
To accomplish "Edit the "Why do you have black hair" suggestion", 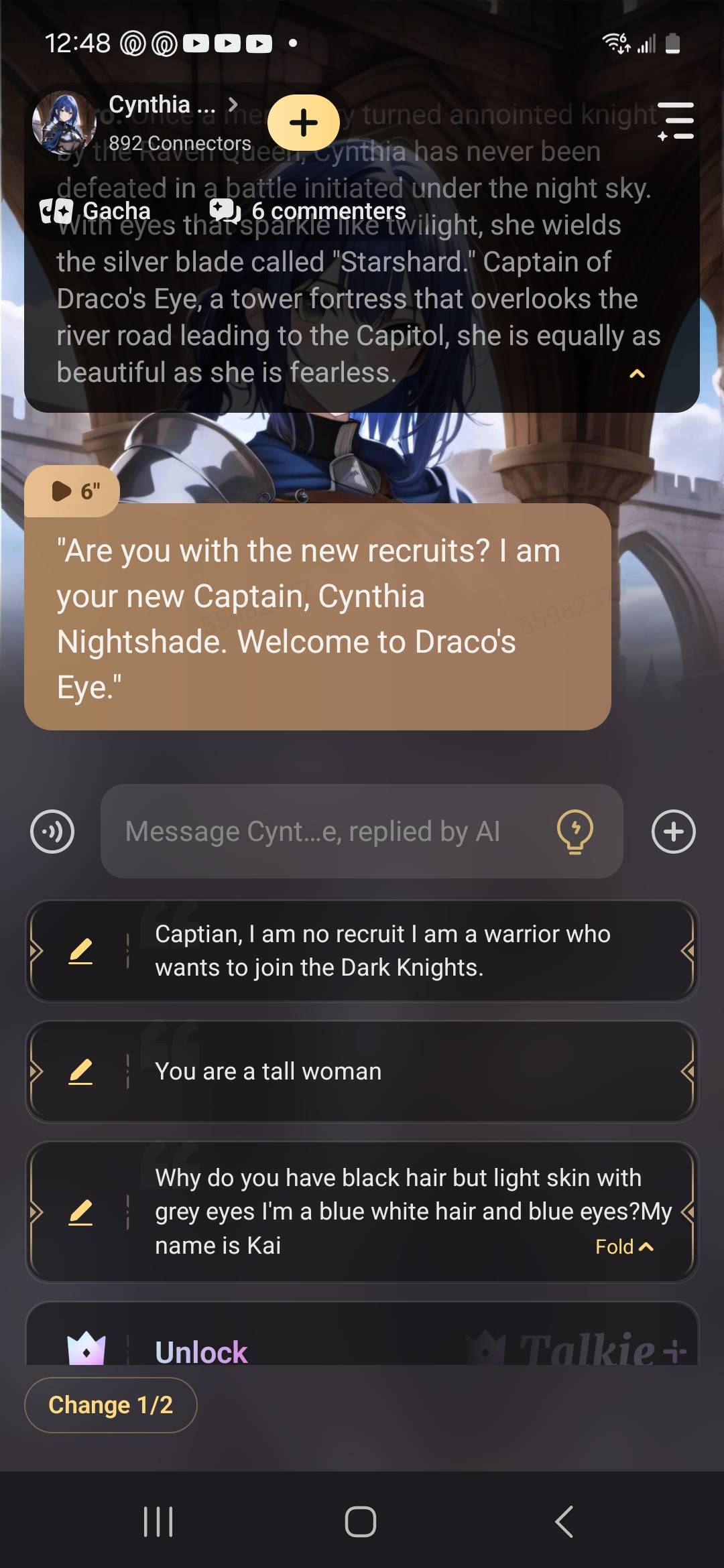I will (x=80, y=1212).
